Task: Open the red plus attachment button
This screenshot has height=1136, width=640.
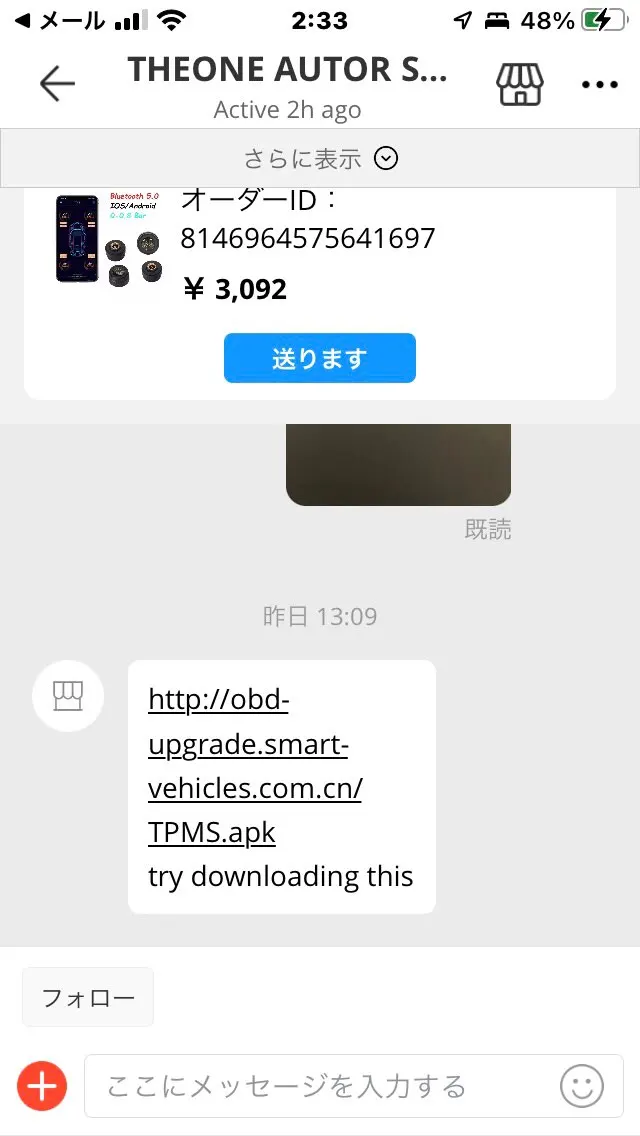Action: (x=42, y=1086)
